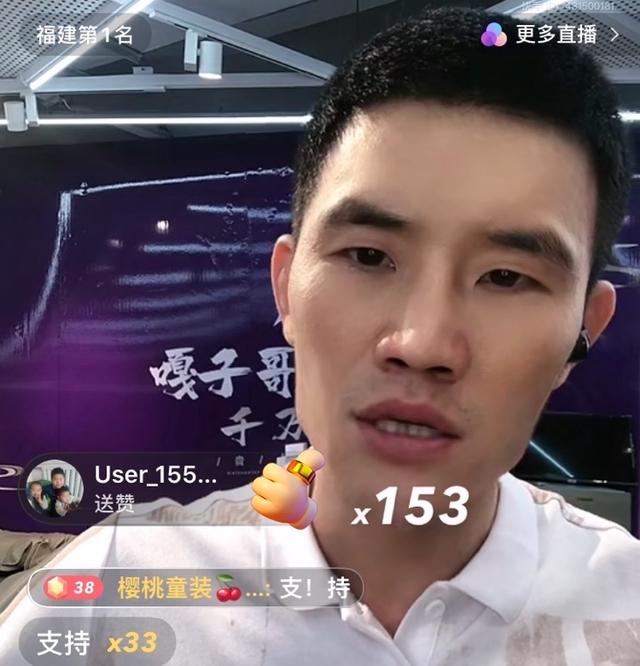Open the 福建第1名 ranking badge

click(x=84, y=35)
